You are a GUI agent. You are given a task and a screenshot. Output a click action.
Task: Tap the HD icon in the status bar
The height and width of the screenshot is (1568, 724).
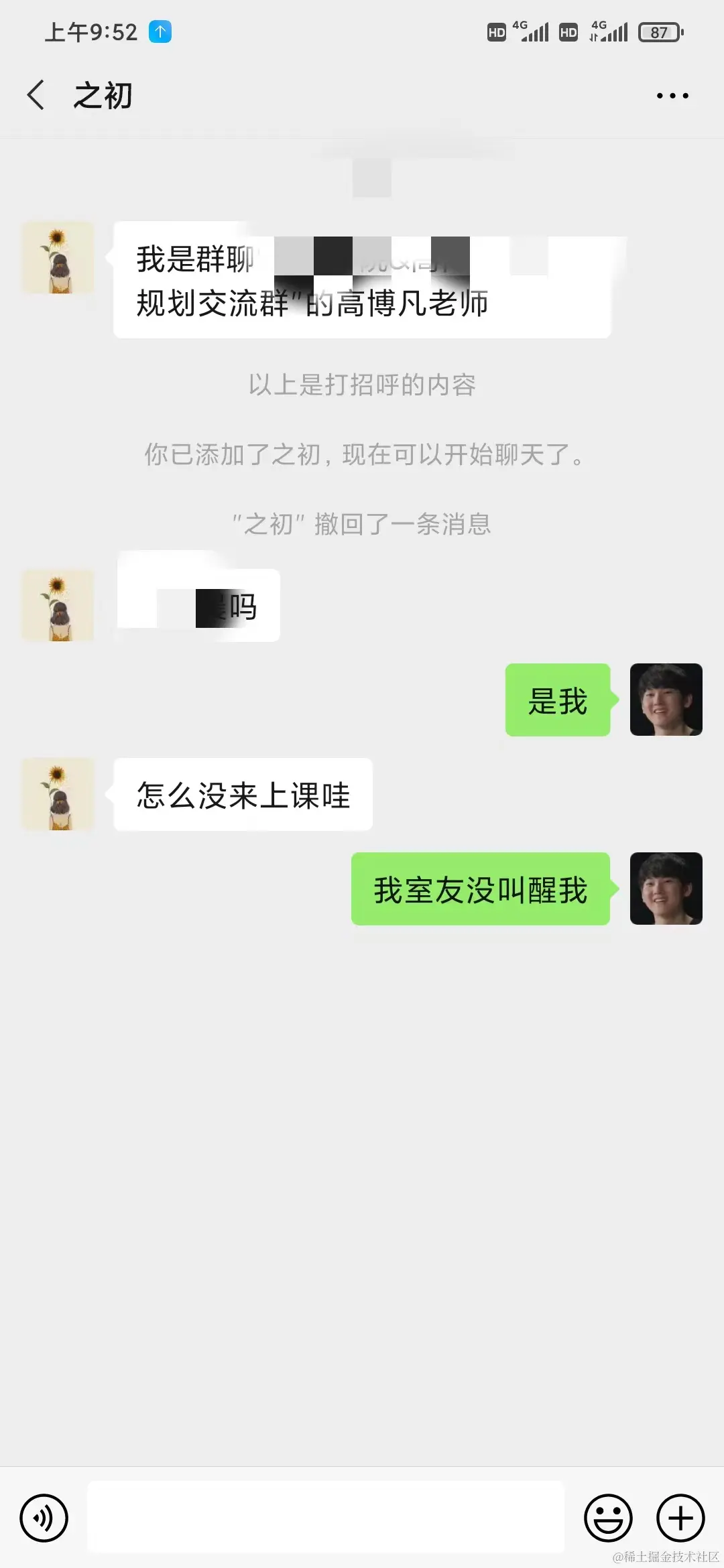(496, 32)
